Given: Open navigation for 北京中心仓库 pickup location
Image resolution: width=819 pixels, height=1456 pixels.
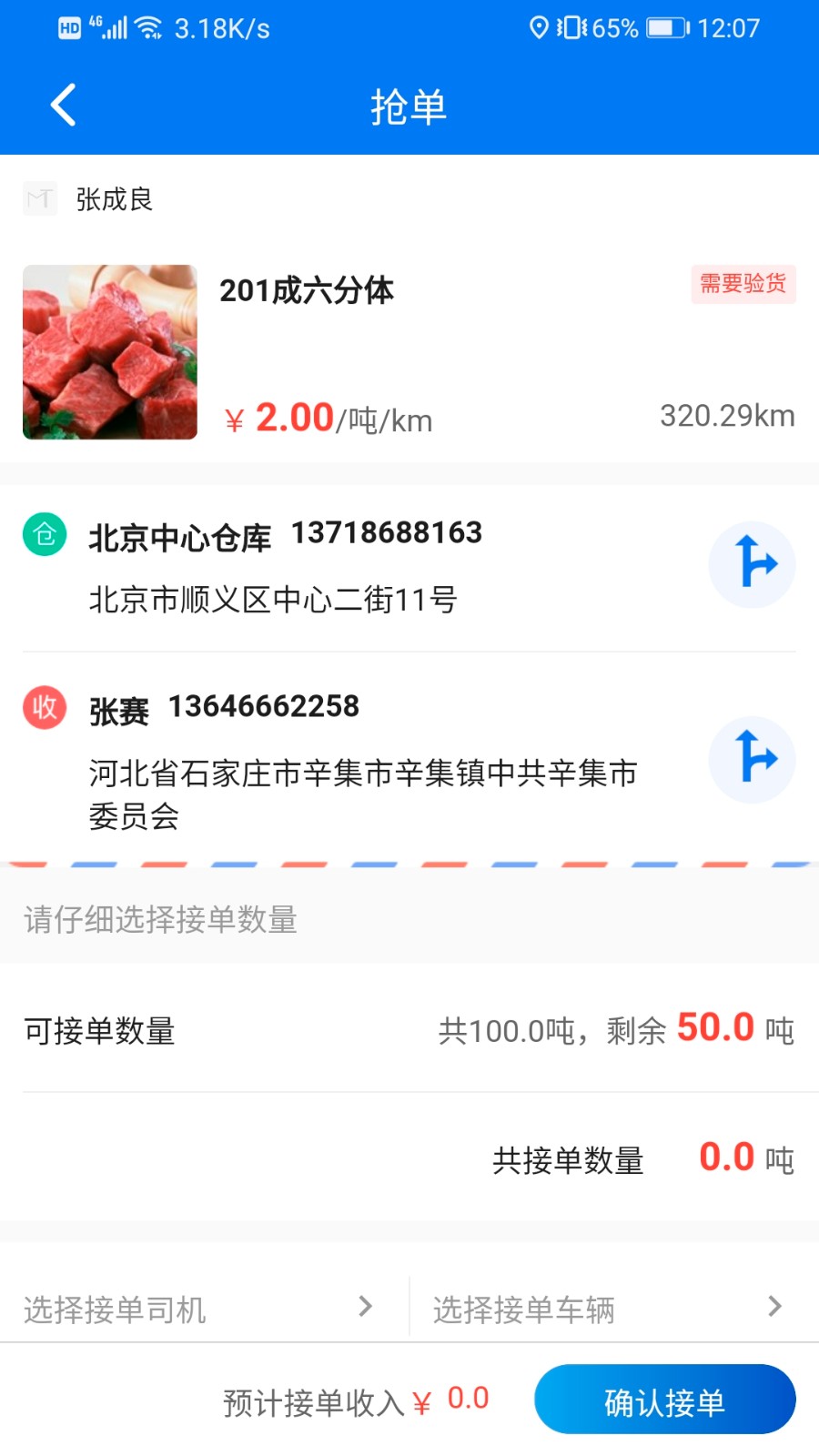Looking at the screenshot, I should pos(752,564).
